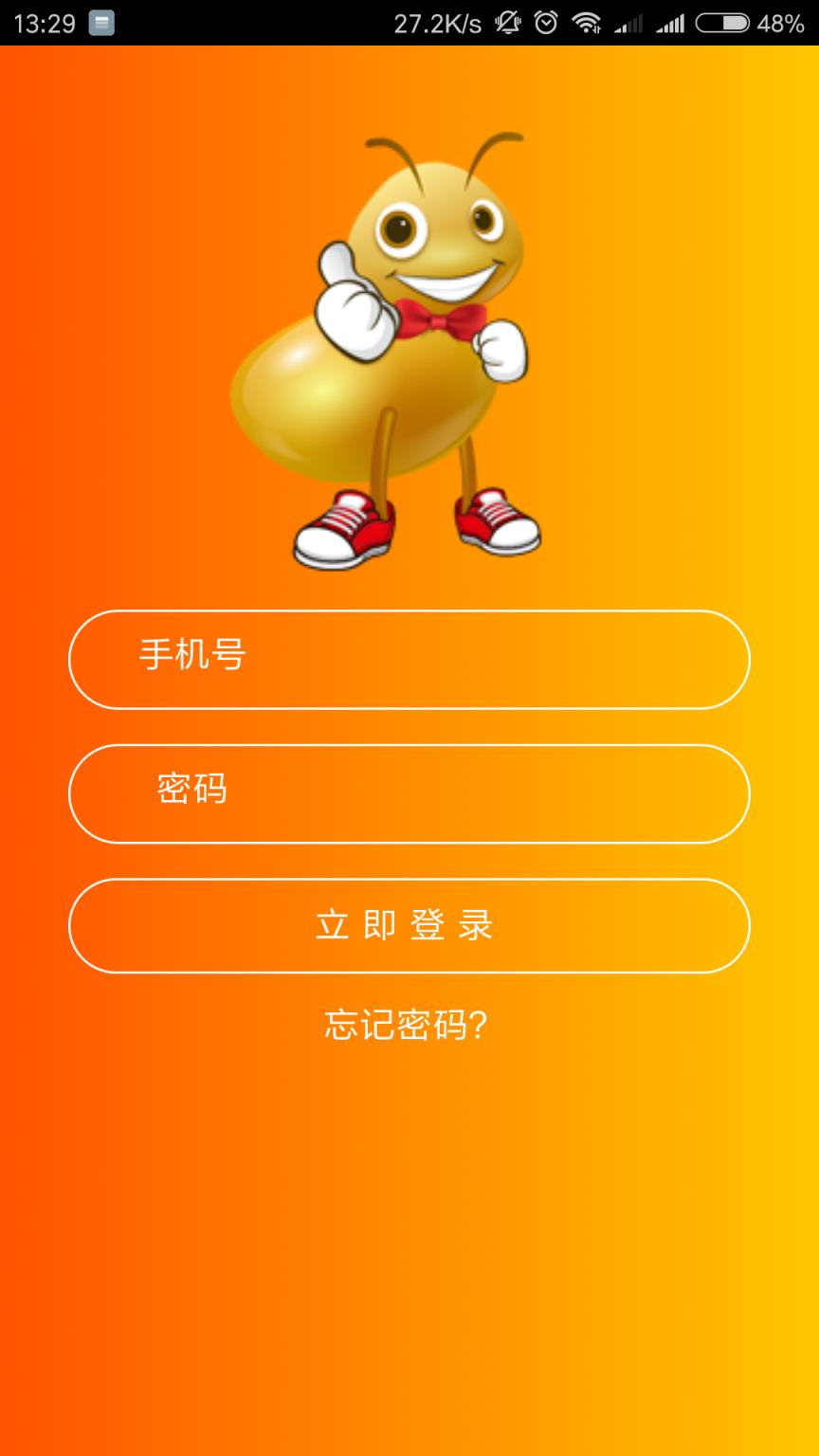The image size is (819, 1456).
Task: Tap the notification icon next to the clock
Action: 100,19
